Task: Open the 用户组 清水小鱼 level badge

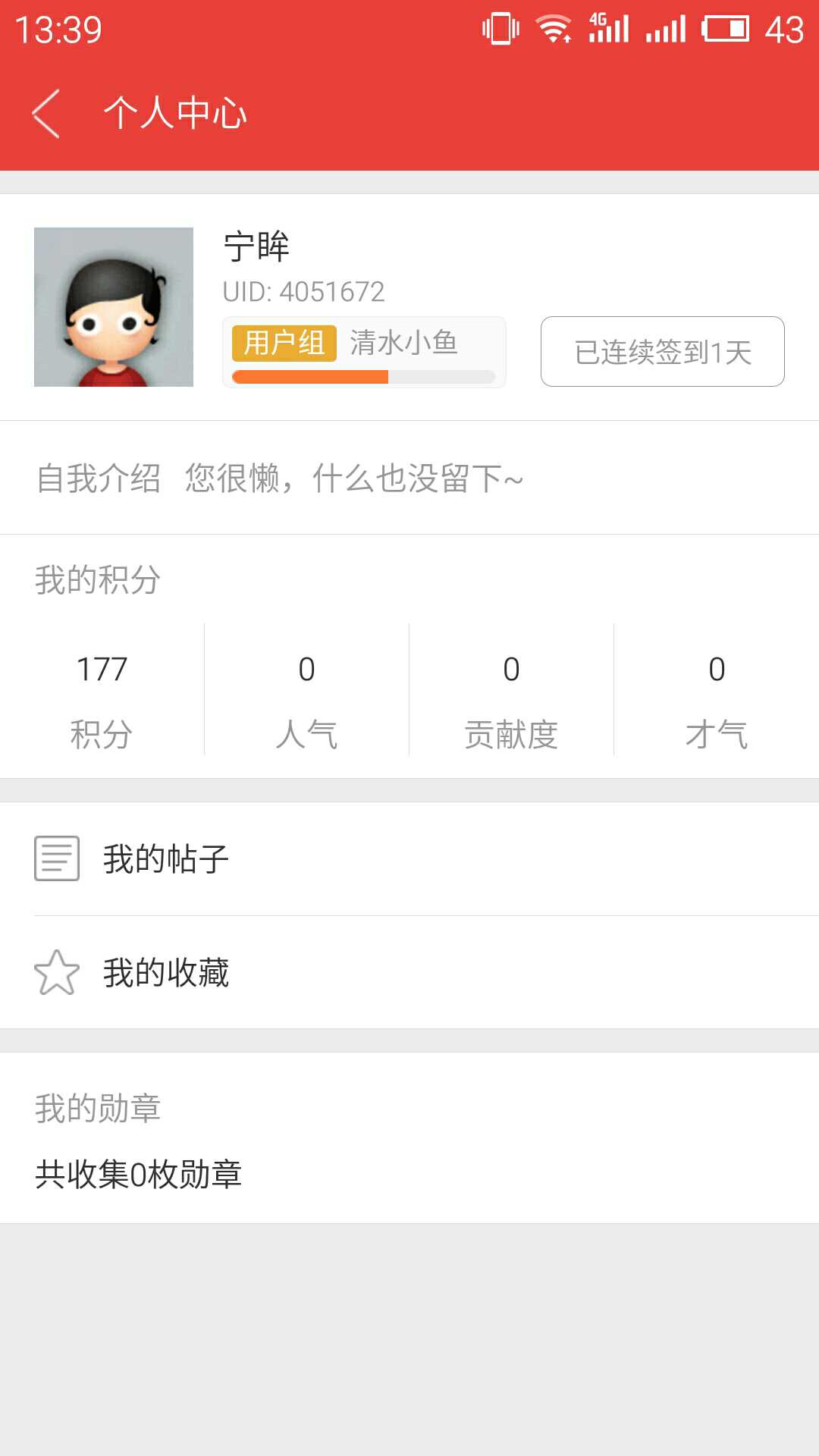Action: click(x=364, y=352)
